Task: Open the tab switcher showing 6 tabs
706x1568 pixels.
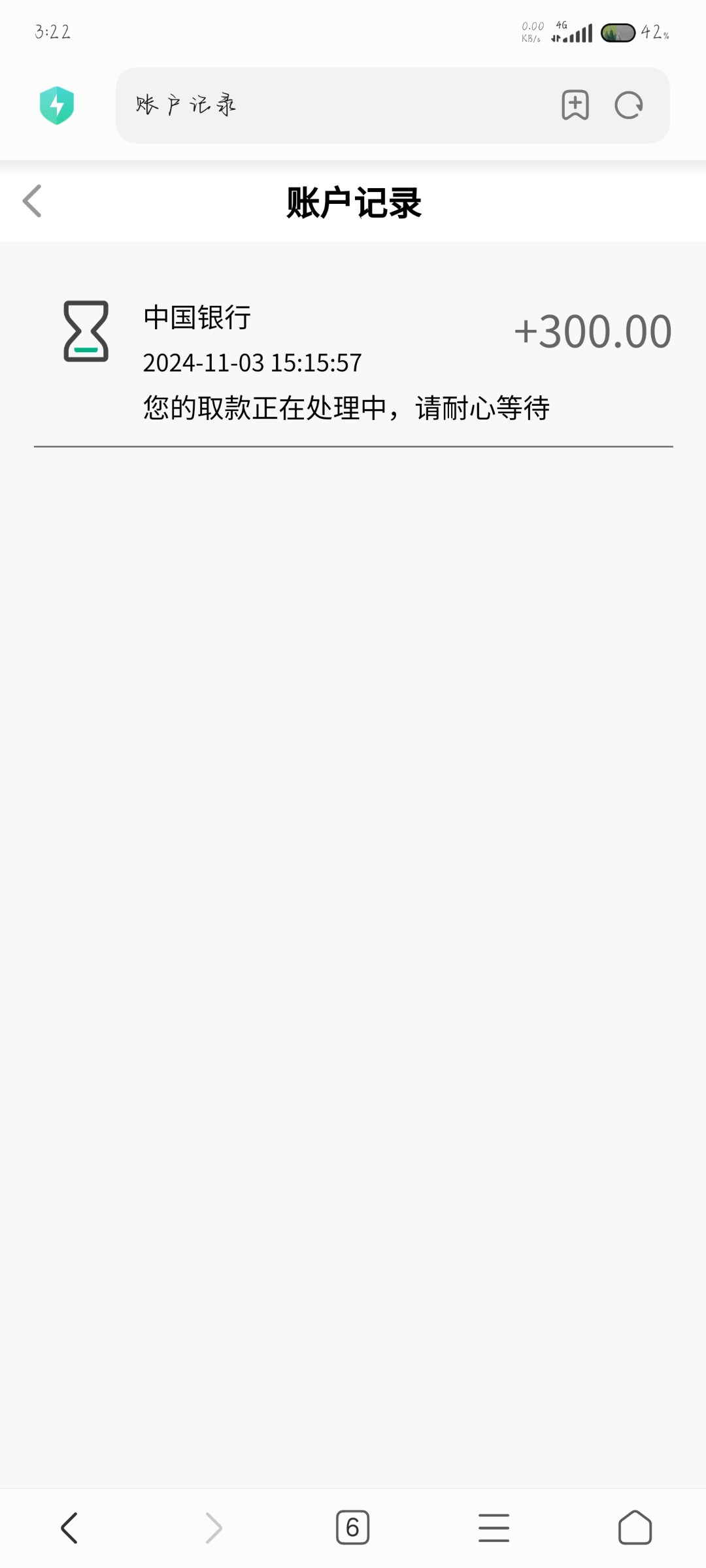Action: coord(353,1527)
